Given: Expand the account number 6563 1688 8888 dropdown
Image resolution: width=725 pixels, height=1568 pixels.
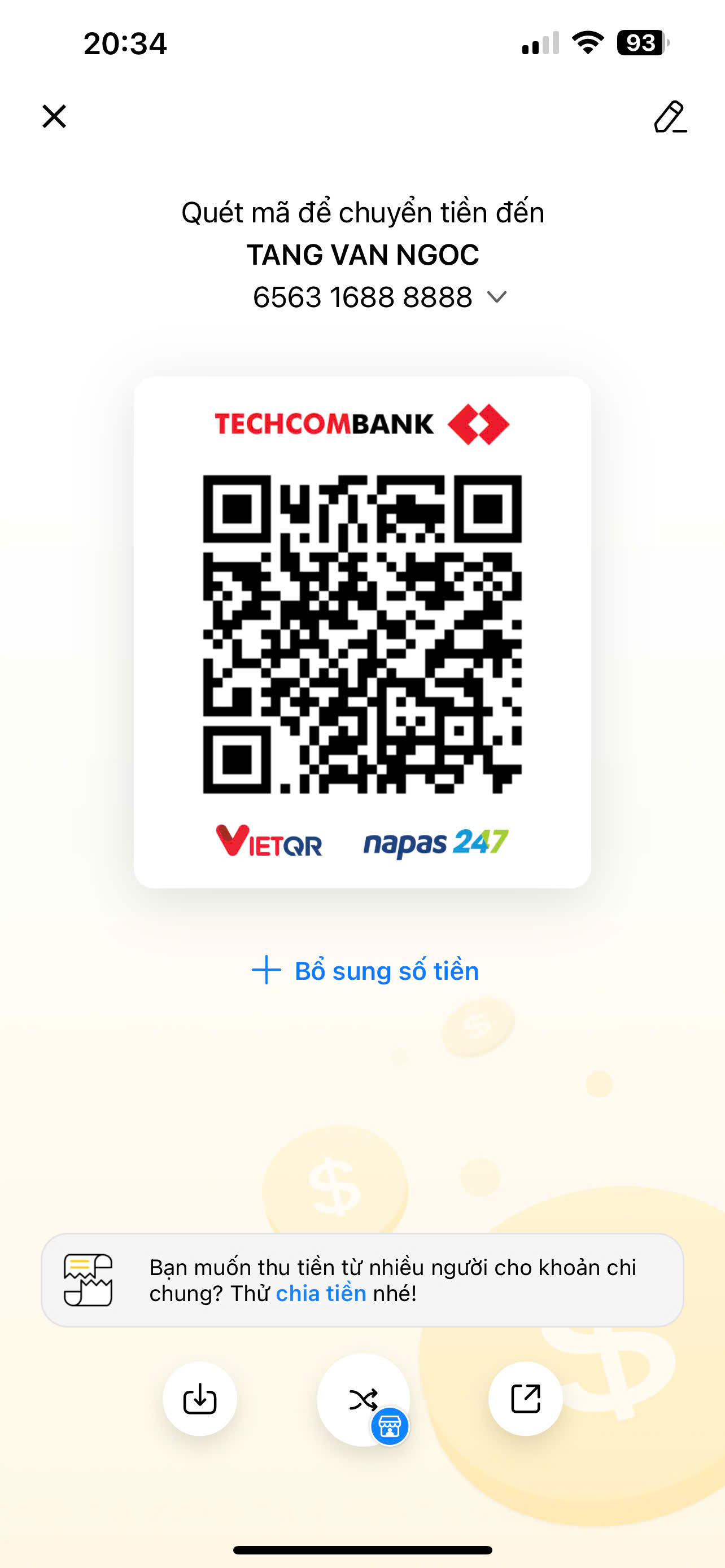Looking at the screenshot, I should [x=497, y=297].
